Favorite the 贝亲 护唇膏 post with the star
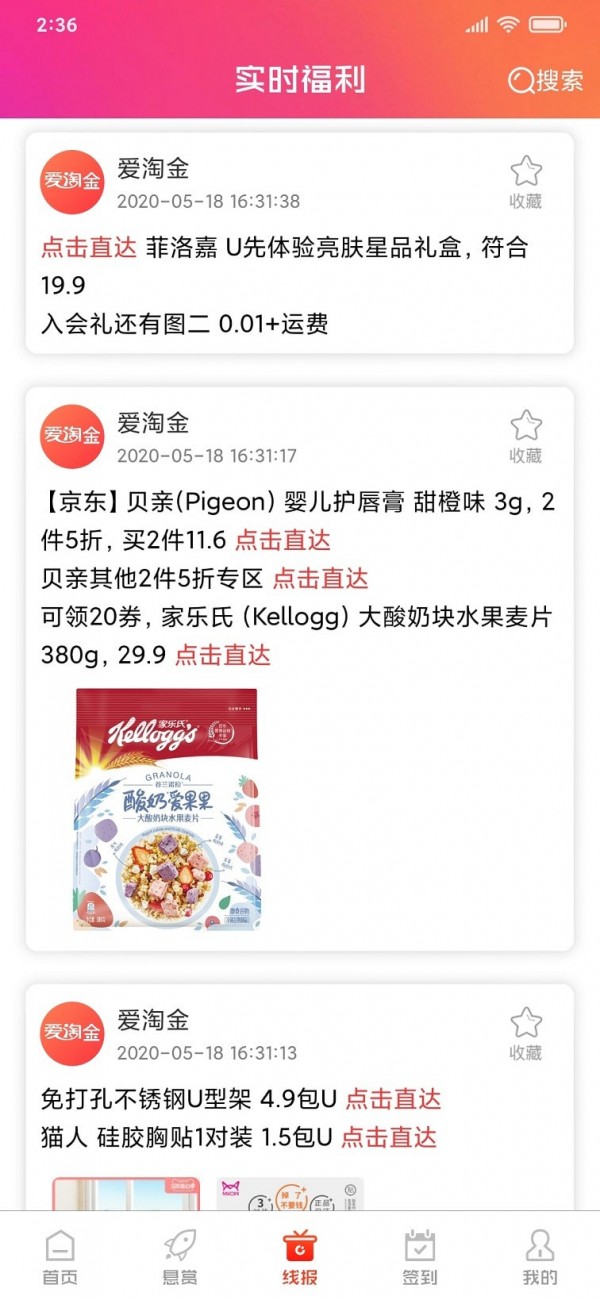 [525, 435]
